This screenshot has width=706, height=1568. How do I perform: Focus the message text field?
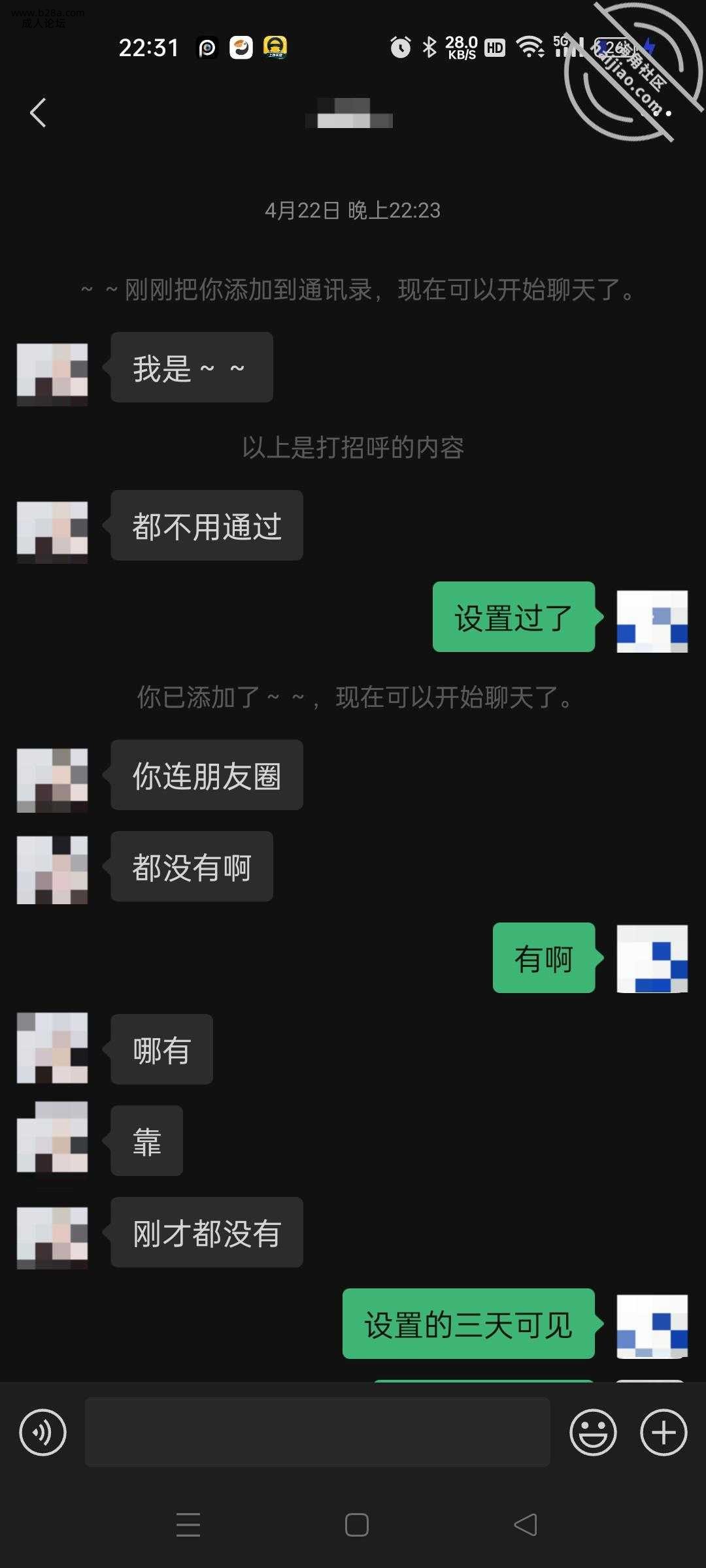tap(317, 1431)
